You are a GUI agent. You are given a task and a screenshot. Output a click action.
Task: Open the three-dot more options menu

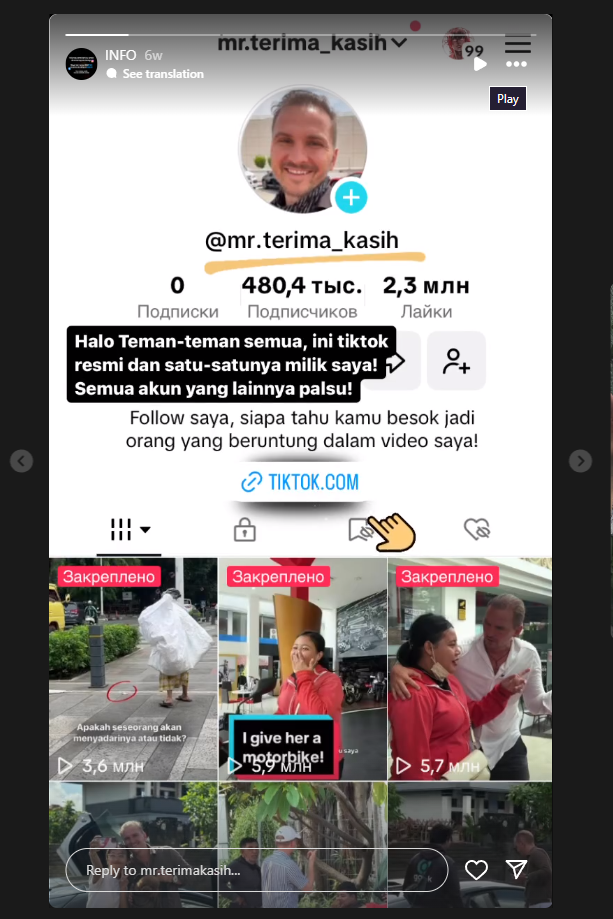coord(515,64)
